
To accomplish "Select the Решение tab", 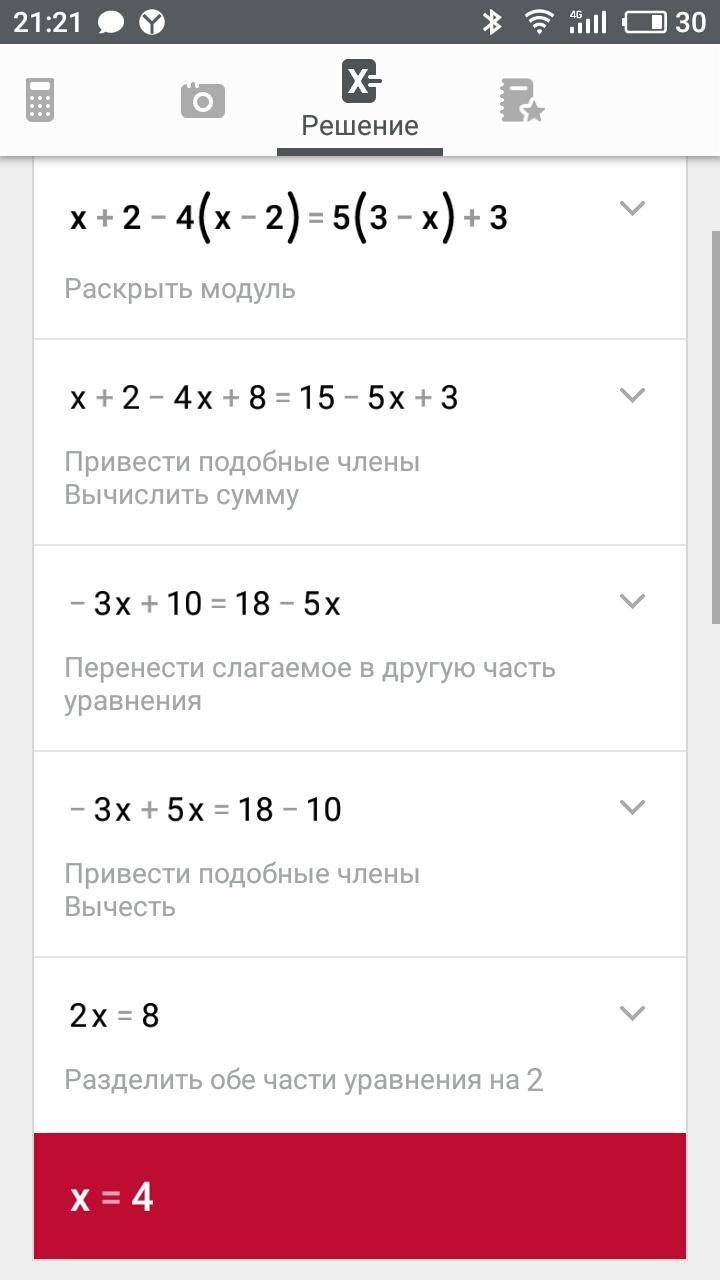I will tap(360, 100).
